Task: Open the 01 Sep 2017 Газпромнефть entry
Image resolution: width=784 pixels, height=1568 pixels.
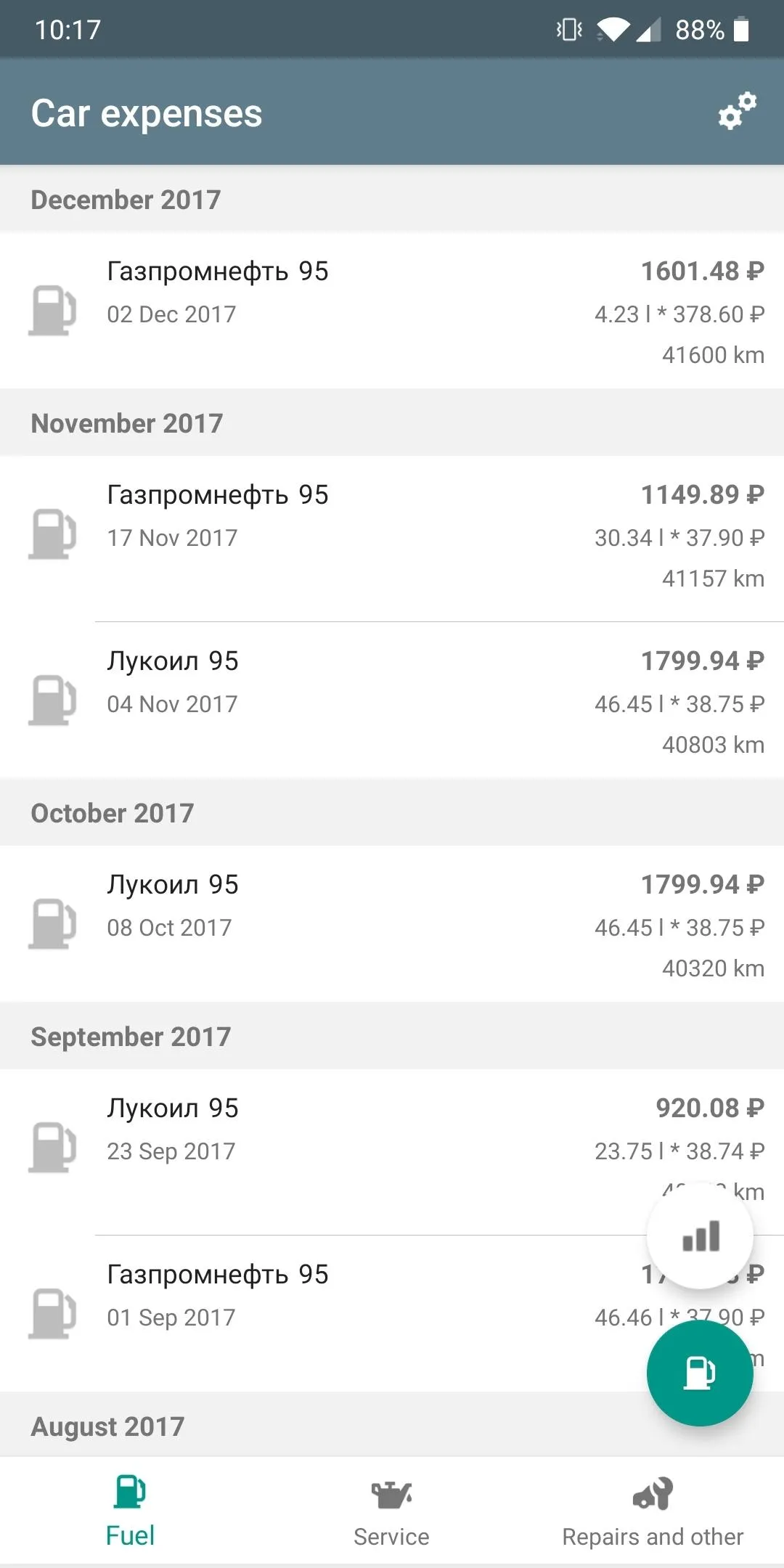Action: 392,1314
